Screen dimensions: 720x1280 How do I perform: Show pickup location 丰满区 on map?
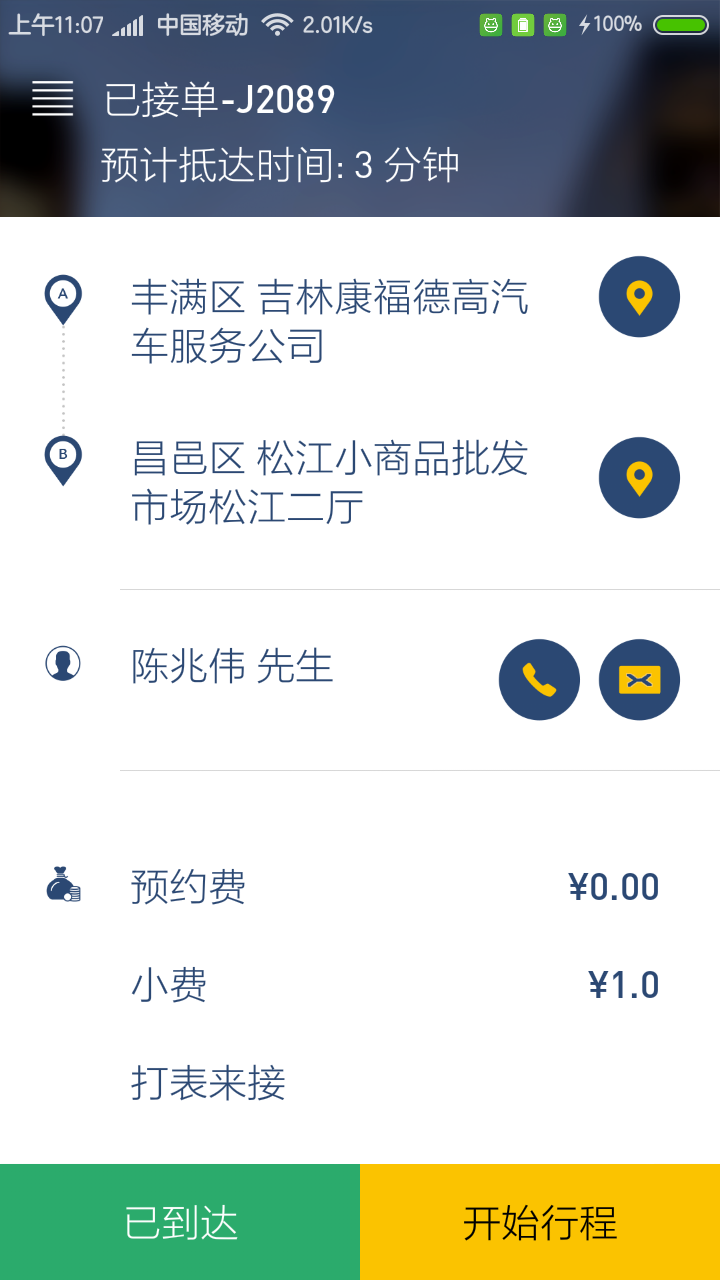click(x=639, y=297)
